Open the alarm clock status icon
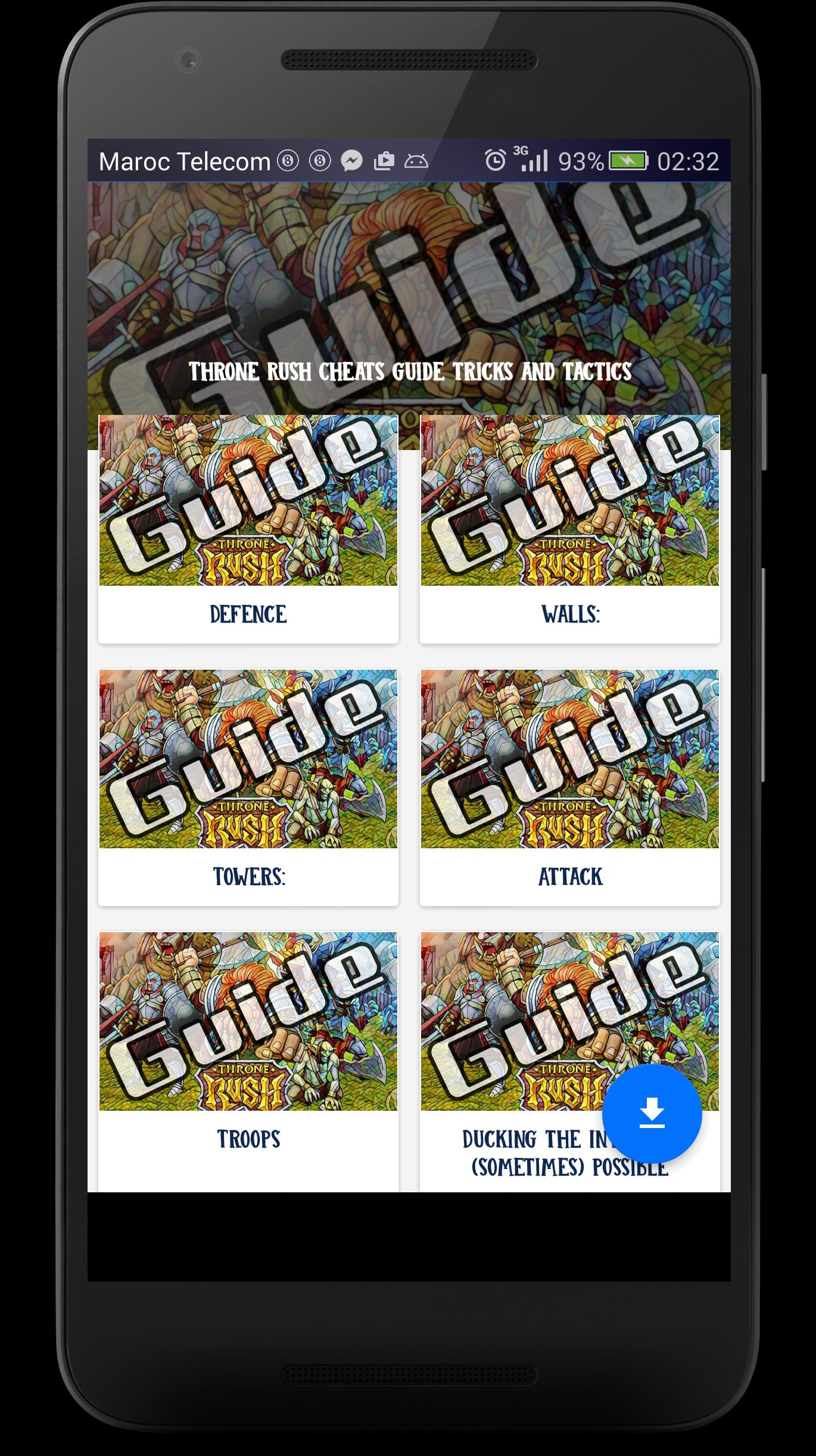 (496, 160)
